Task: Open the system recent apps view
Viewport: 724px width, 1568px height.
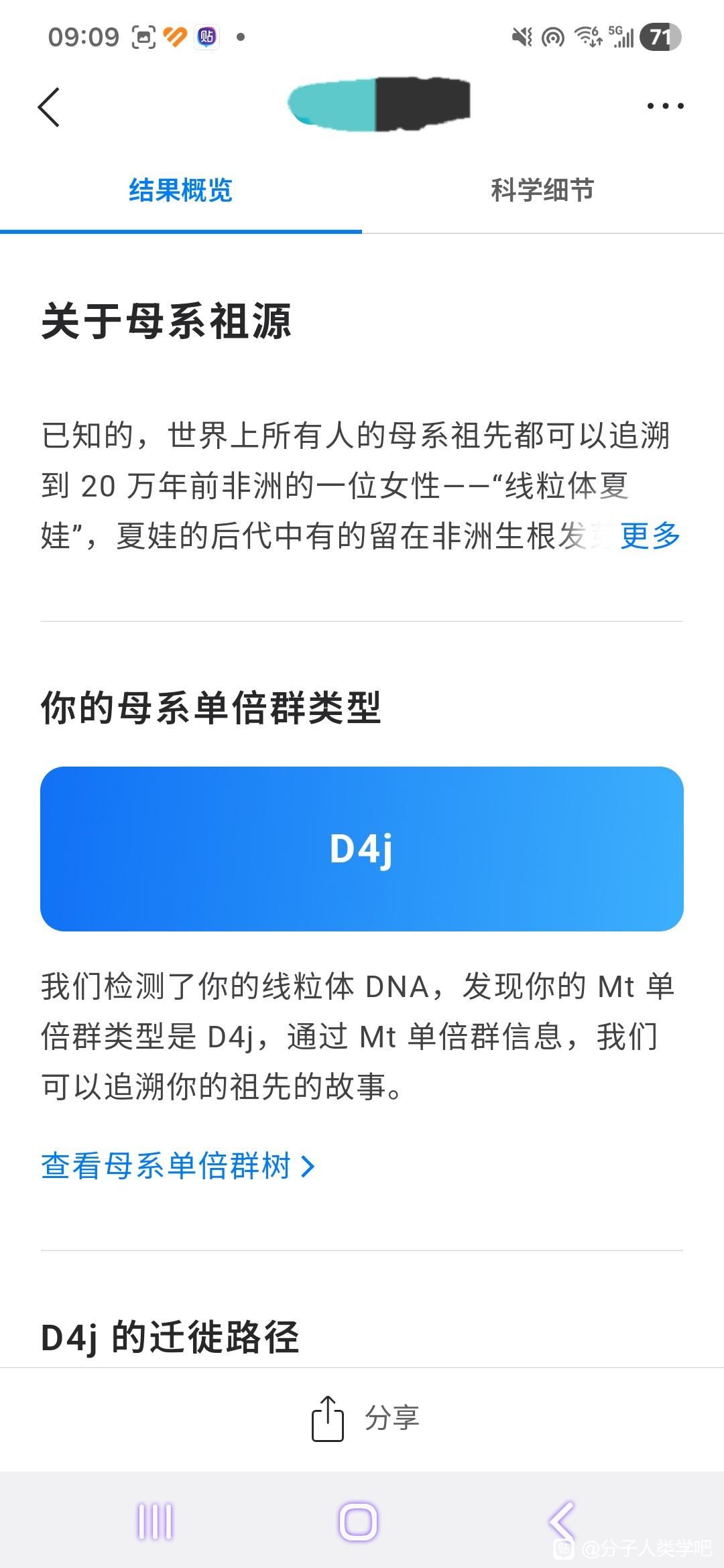Action: 155,1521
